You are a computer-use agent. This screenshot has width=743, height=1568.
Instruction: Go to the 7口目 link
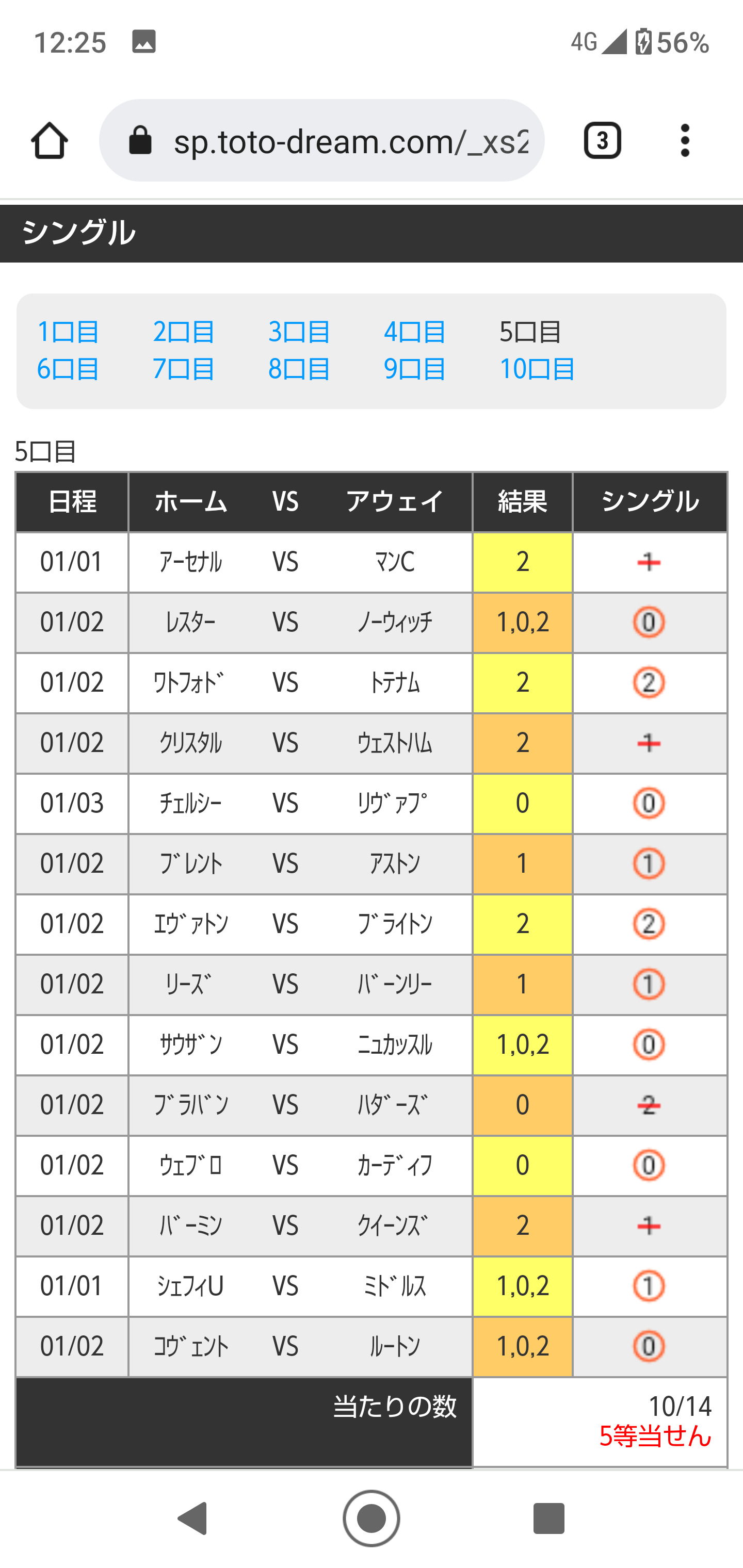click(x=183, y=369)
